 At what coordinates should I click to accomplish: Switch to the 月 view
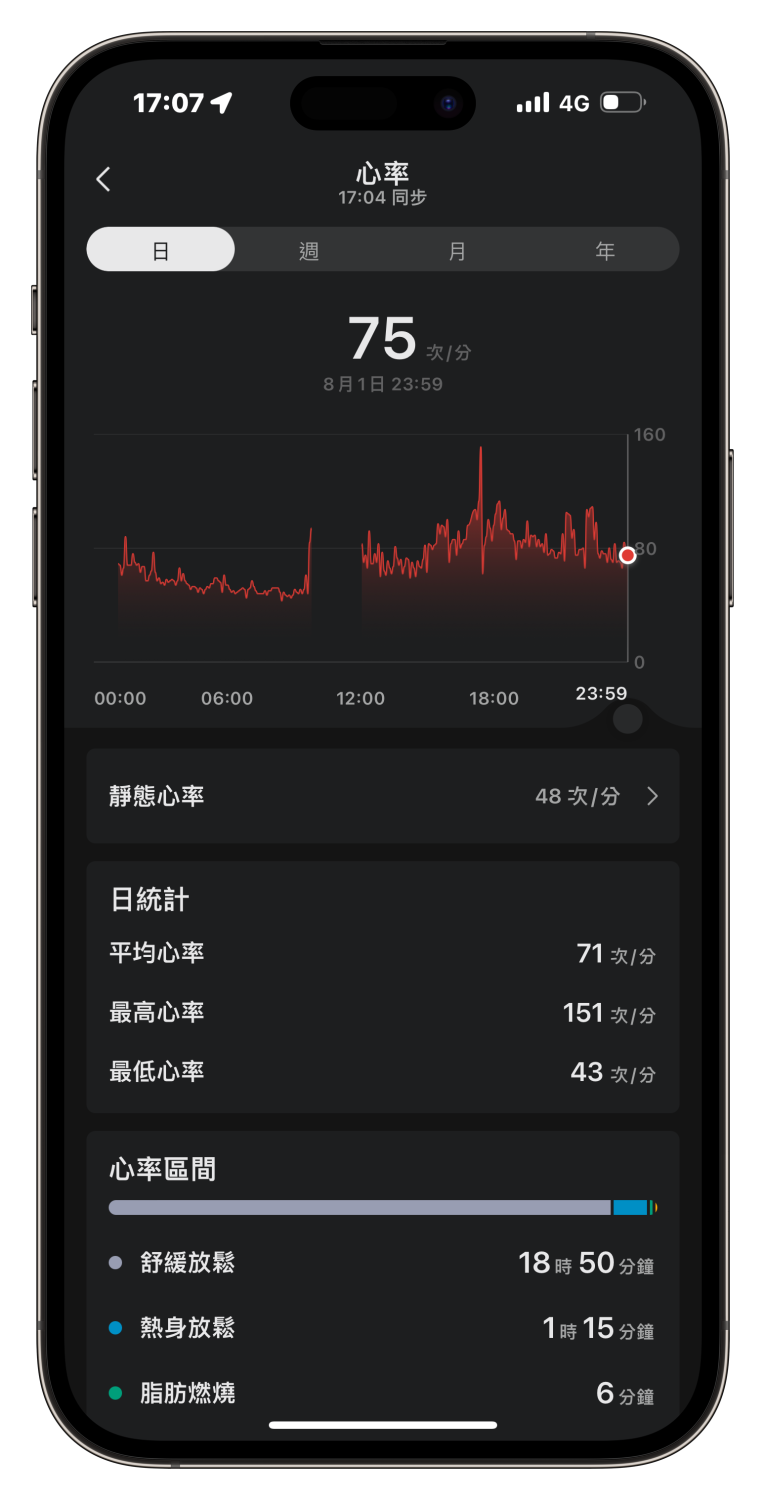pyautogui.click(x=456, y=250)
